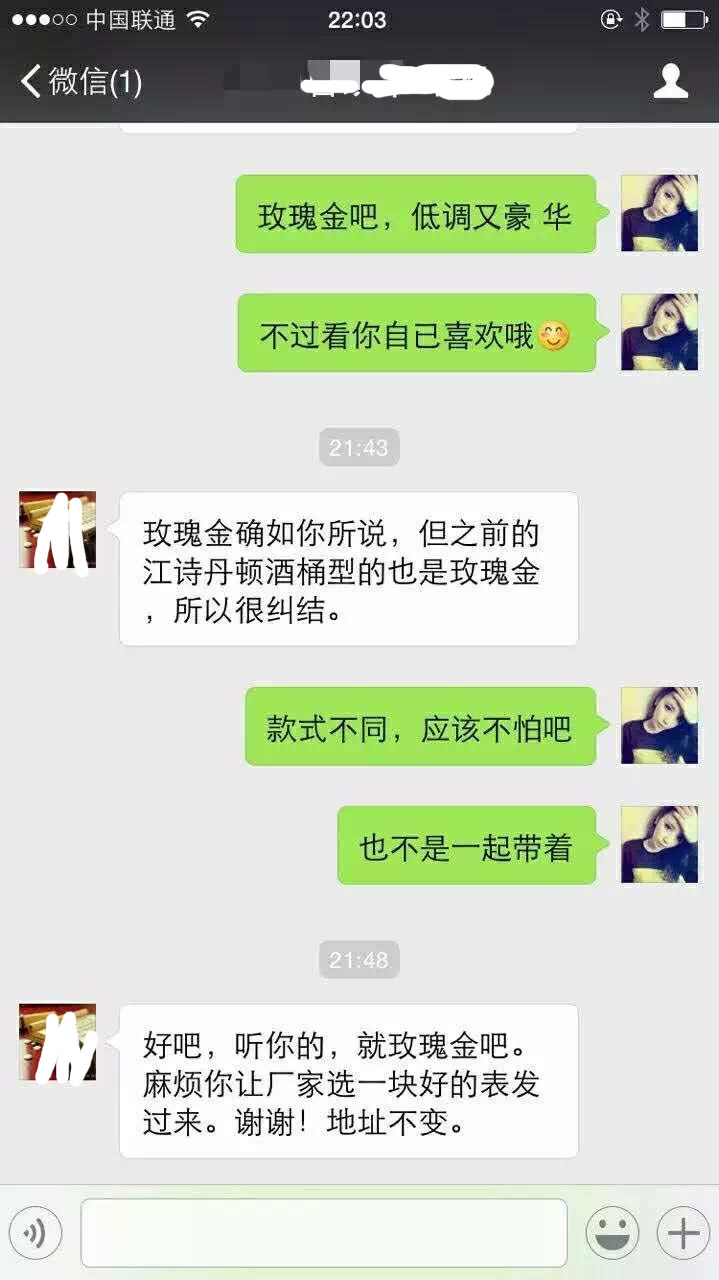Open the plus attachment menu
The width and height of the screenshot is (719, 1280).
[x=683, y=1233]
